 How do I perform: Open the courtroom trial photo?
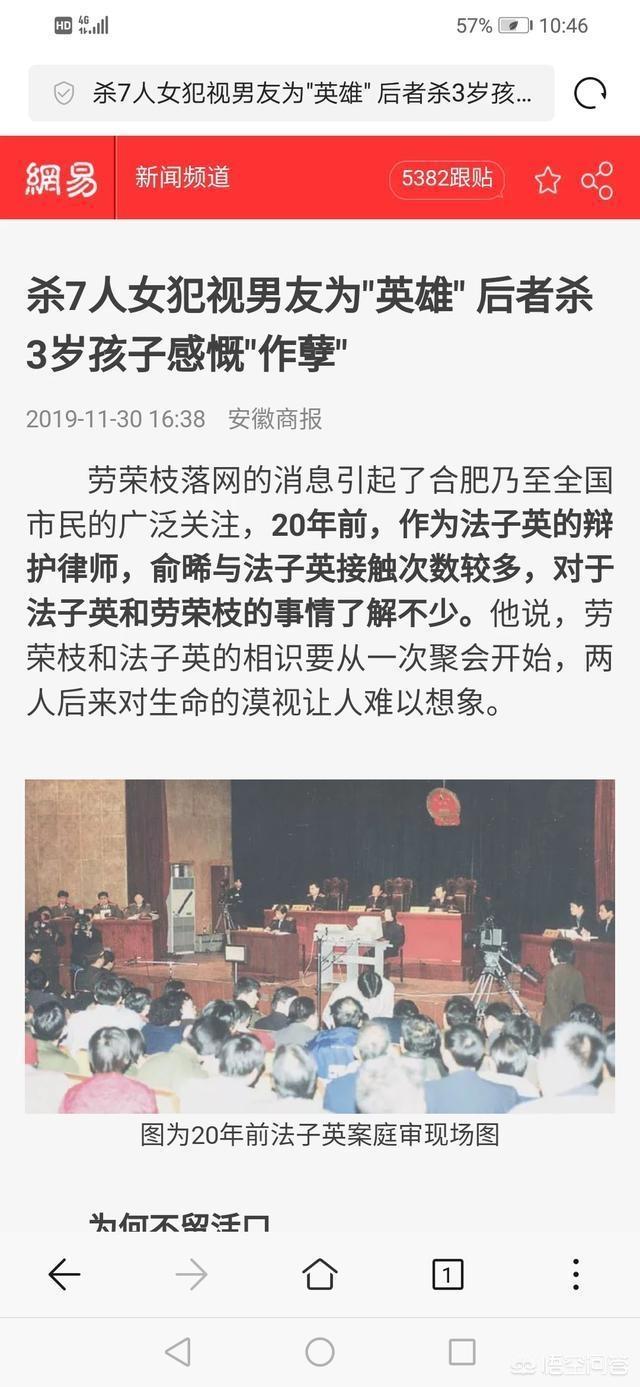320,946
